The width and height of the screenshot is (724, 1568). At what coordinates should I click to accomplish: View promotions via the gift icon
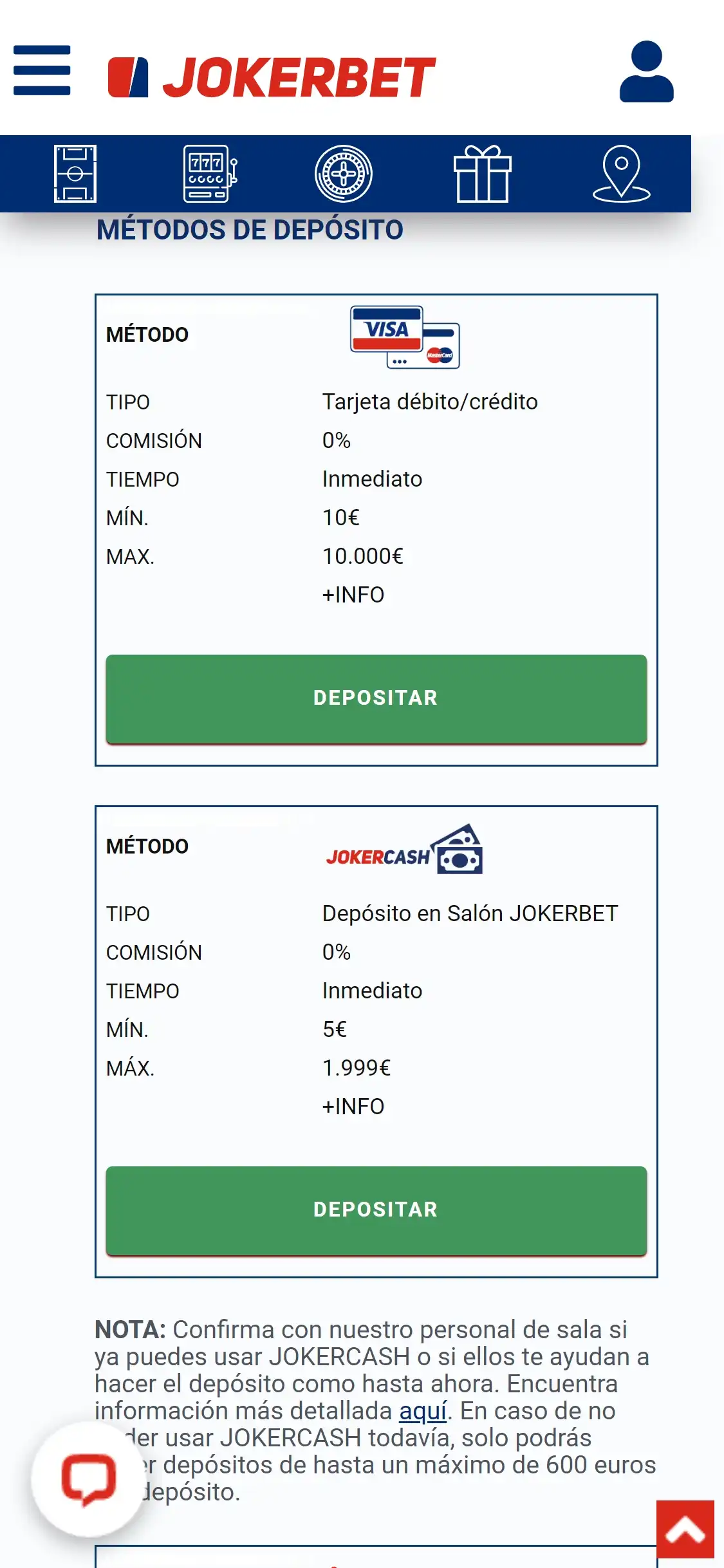482,174
